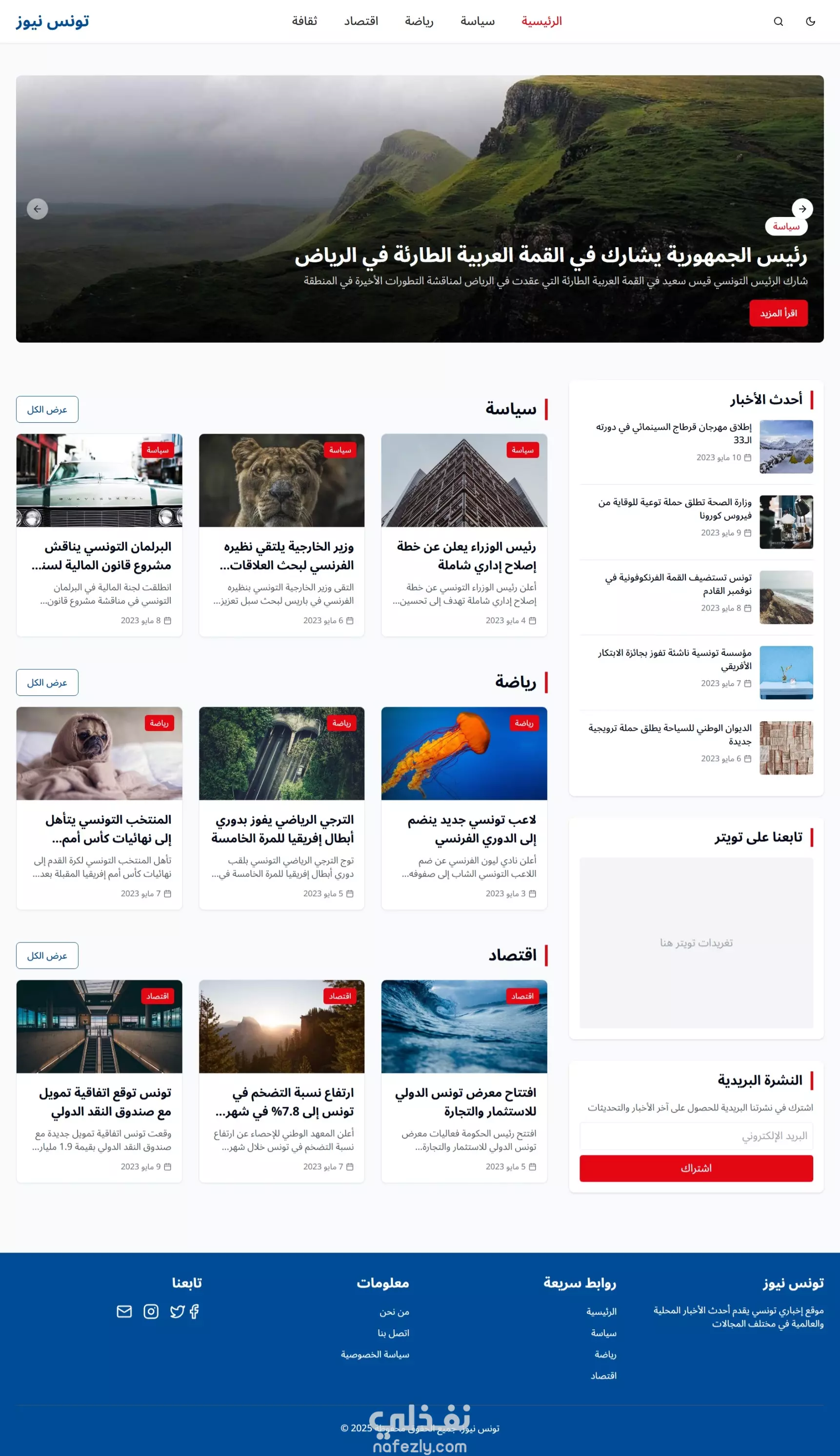Open the سياسة navigation tab
The image size is (840, 1456).
click(x=477, y=21)
